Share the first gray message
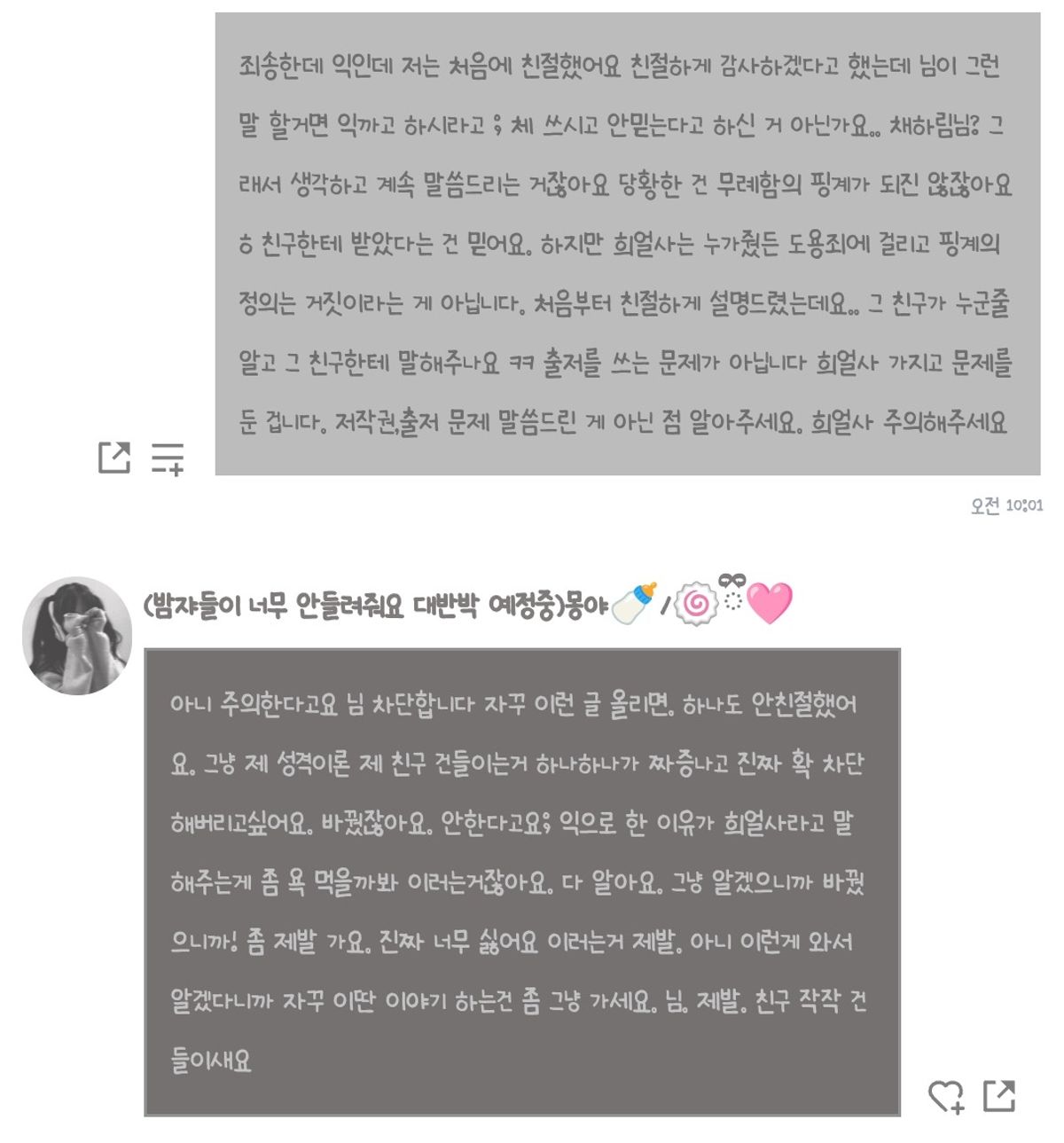This screenshot has width=1064, height=1143. click(113, 458)
